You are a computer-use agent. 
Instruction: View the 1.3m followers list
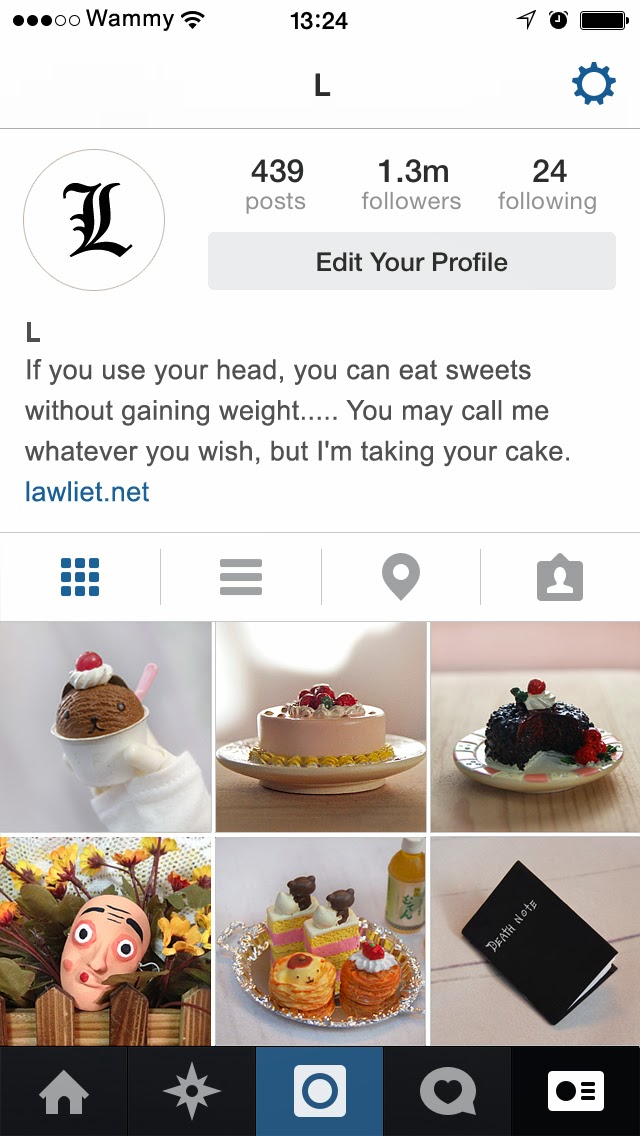tap(412, 185)
